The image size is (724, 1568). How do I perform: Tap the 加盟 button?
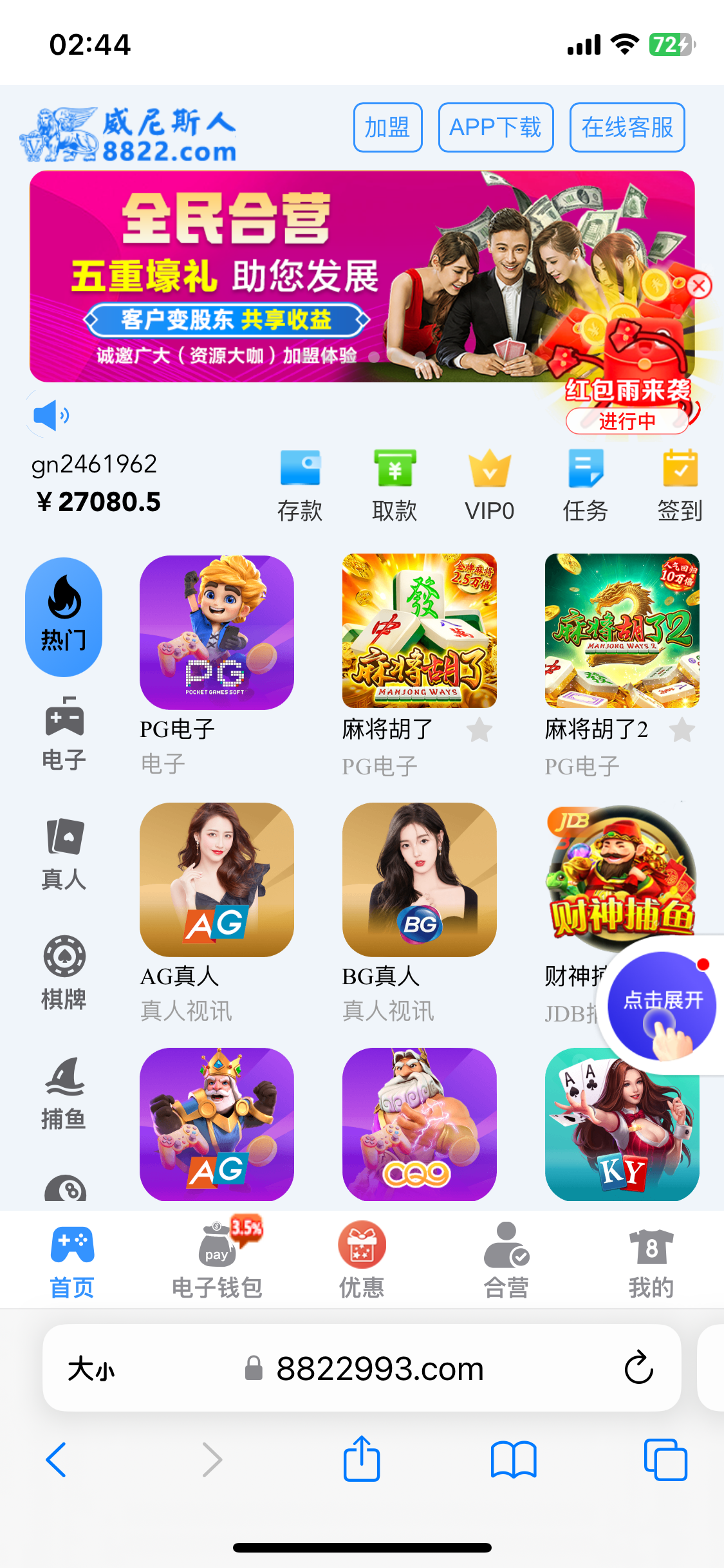(387, 127)
